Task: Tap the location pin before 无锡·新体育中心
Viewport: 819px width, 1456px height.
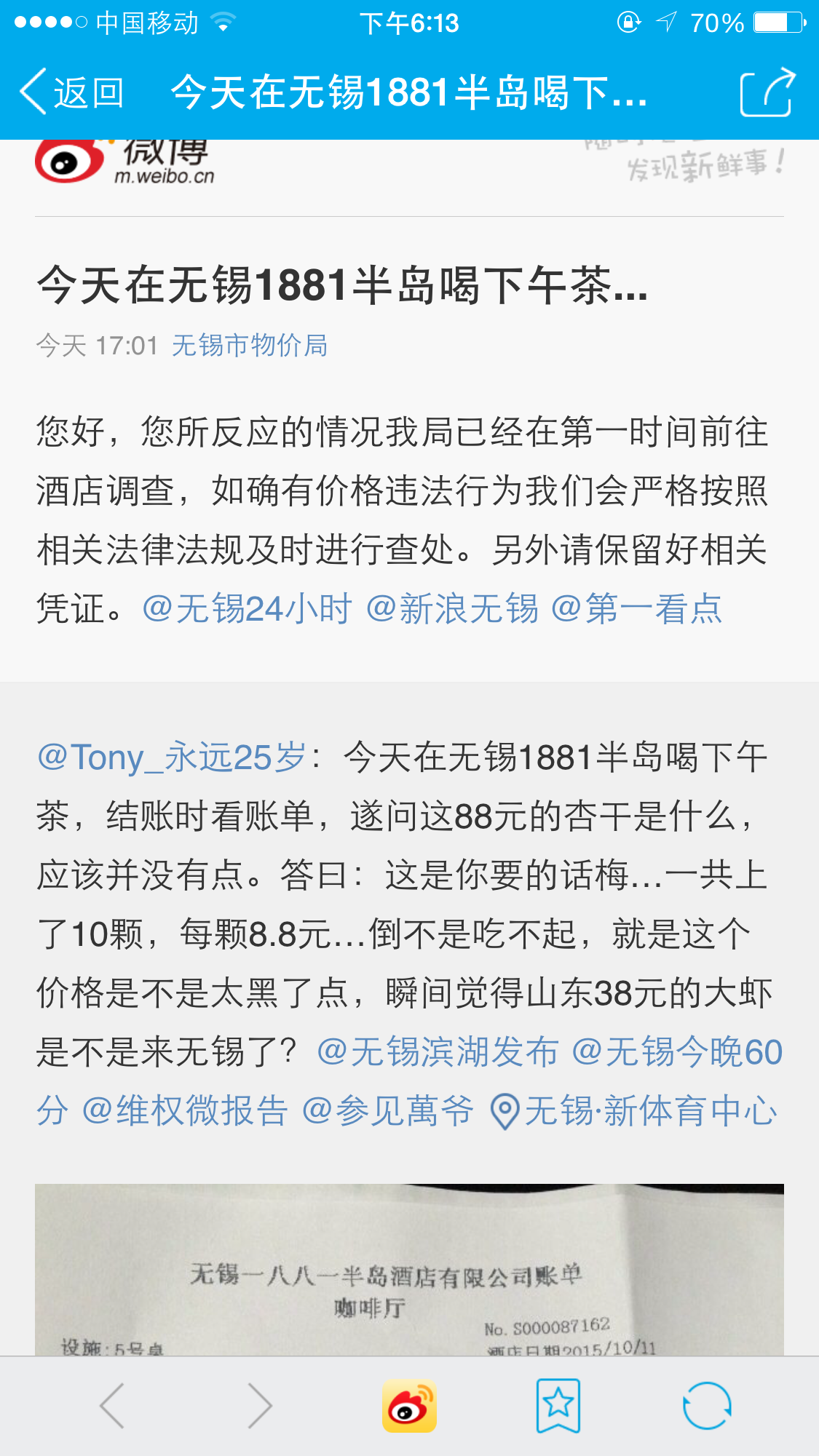Action: pos(504,1110)
